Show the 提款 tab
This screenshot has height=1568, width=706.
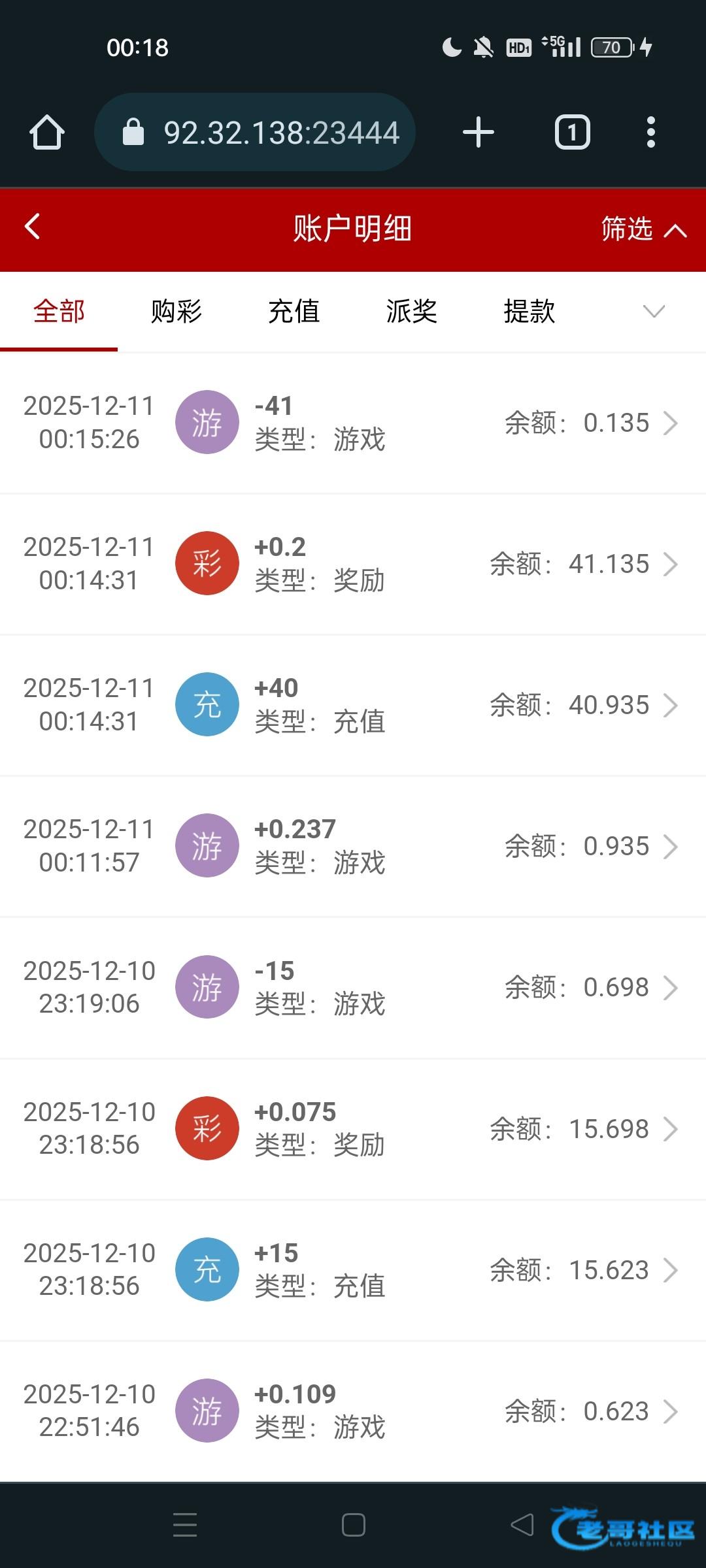point(529,312)
